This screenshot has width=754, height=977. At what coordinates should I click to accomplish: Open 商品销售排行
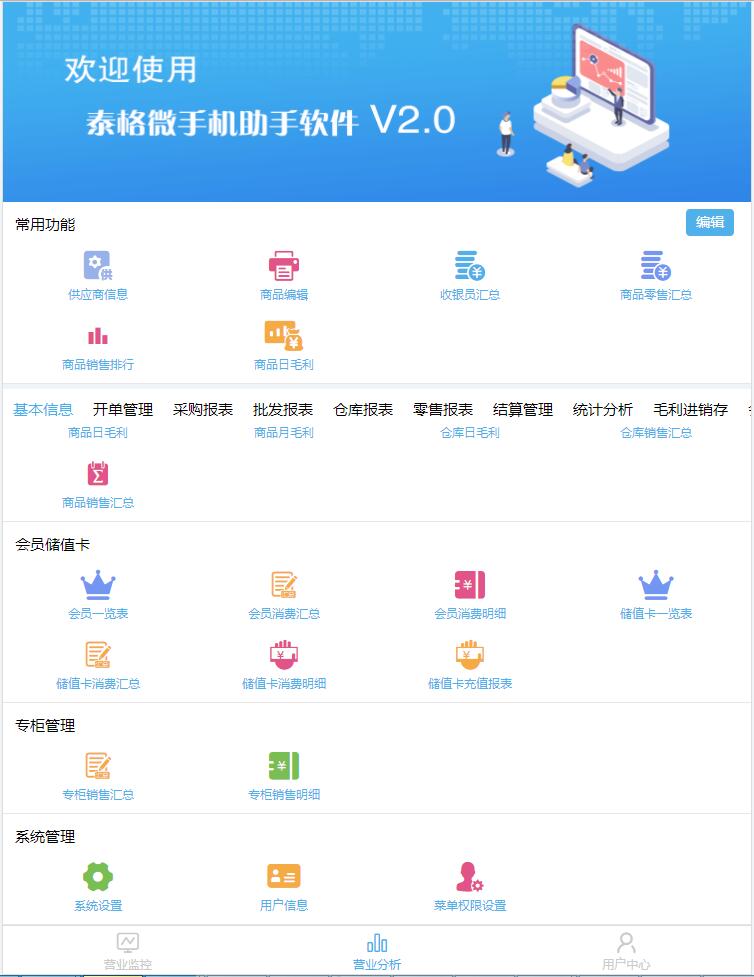[98, 346]
